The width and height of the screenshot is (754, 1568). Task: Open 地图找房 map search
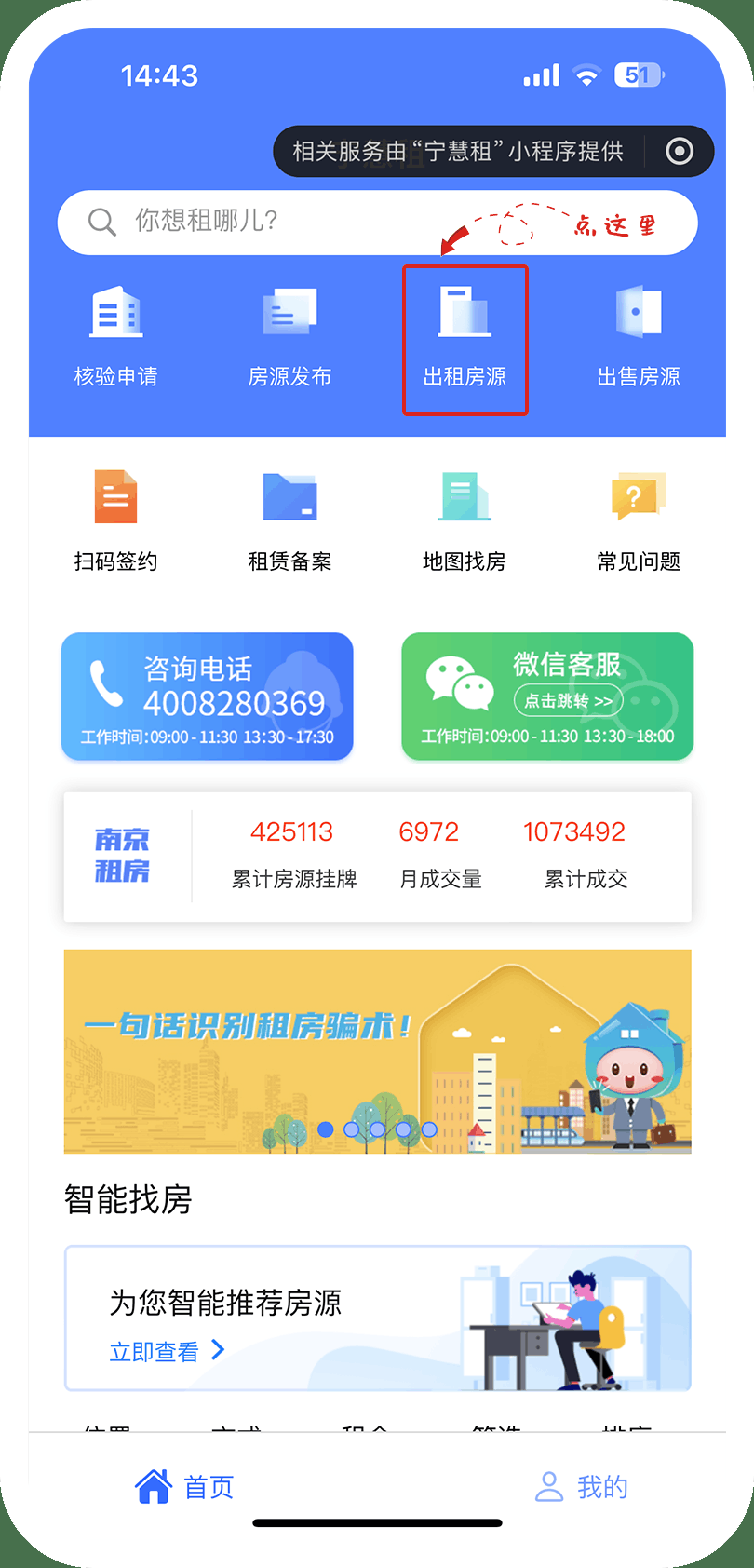click(465, 521)
